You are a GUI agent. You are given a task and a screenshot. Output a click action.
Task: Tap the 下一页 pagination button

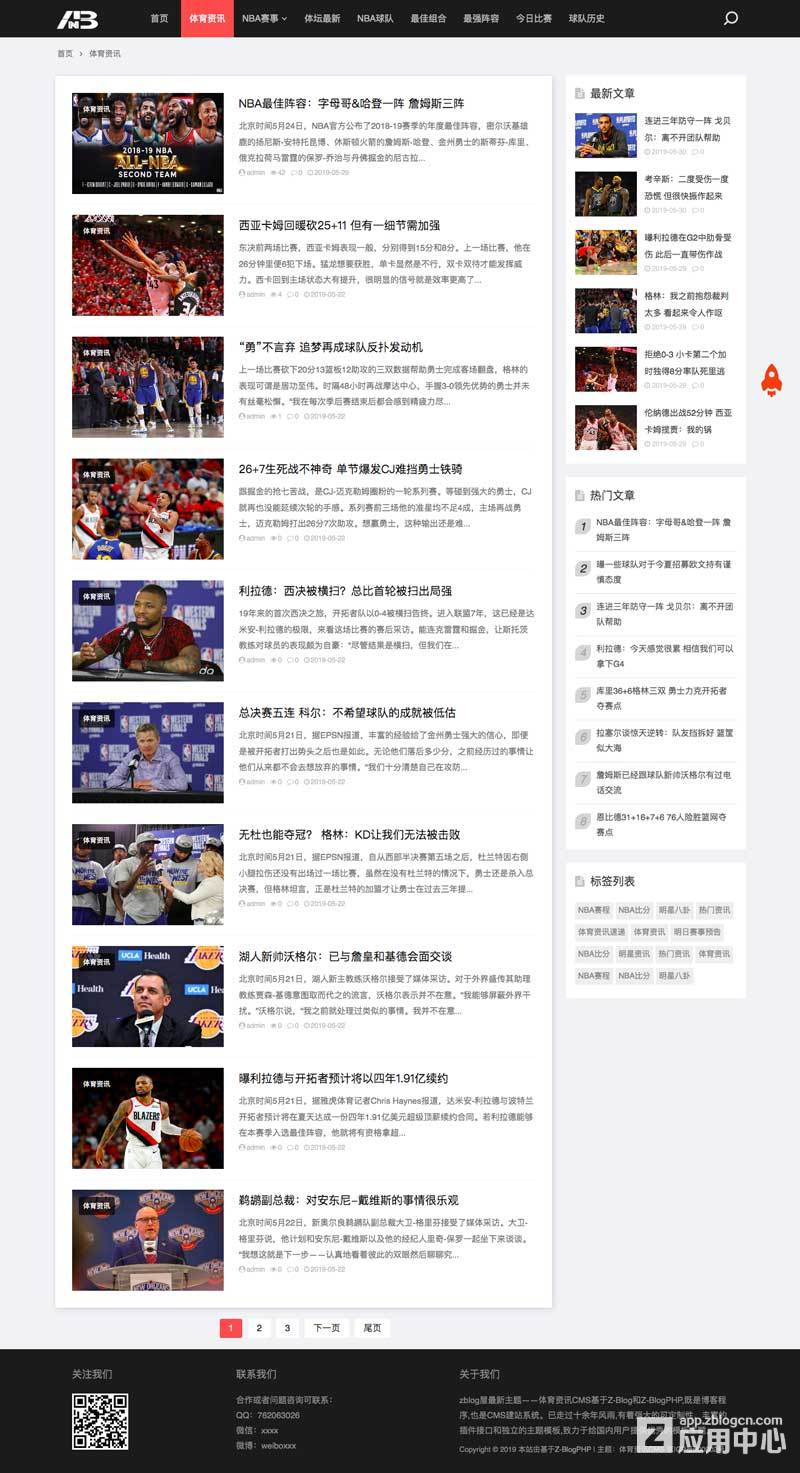327,1328
